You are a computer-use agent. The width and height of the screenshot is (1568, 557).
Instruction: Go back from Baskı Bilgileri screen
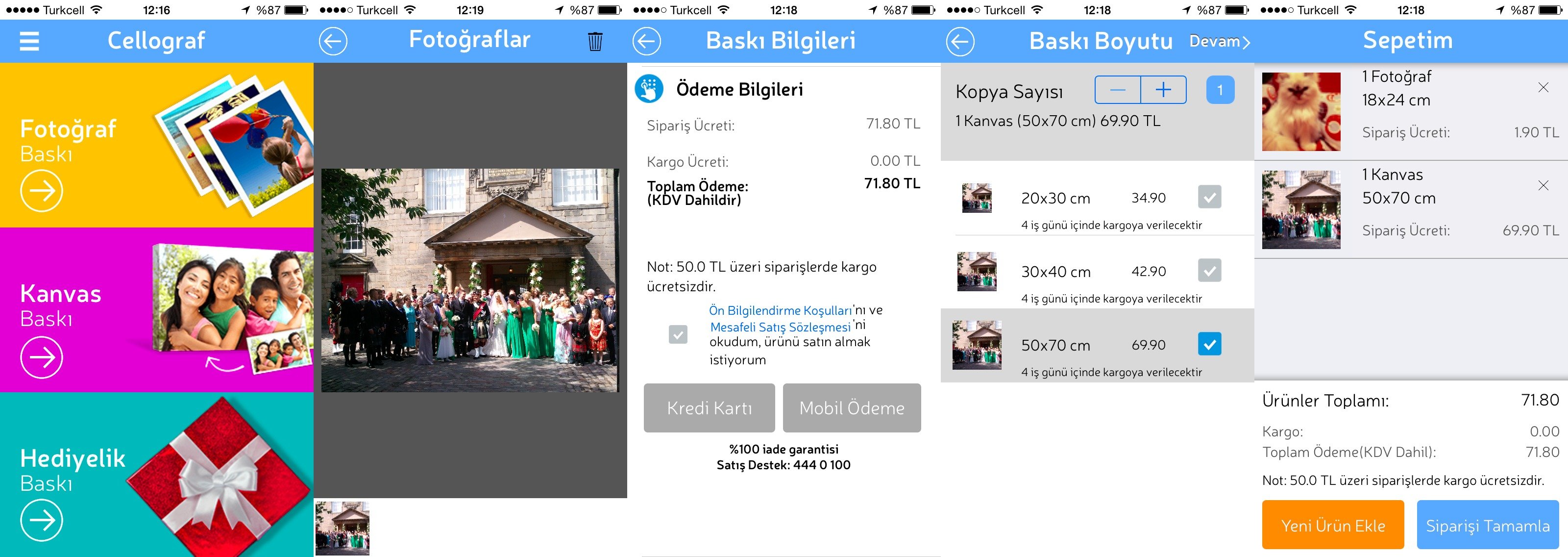click(646, 42)
